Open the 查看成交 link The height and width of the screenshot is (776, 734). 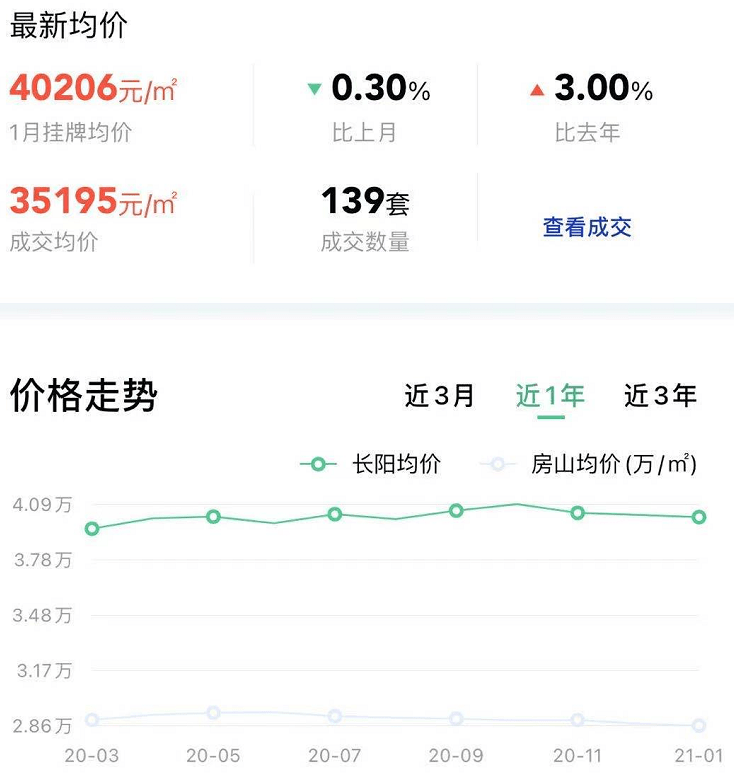coord(587,227)
